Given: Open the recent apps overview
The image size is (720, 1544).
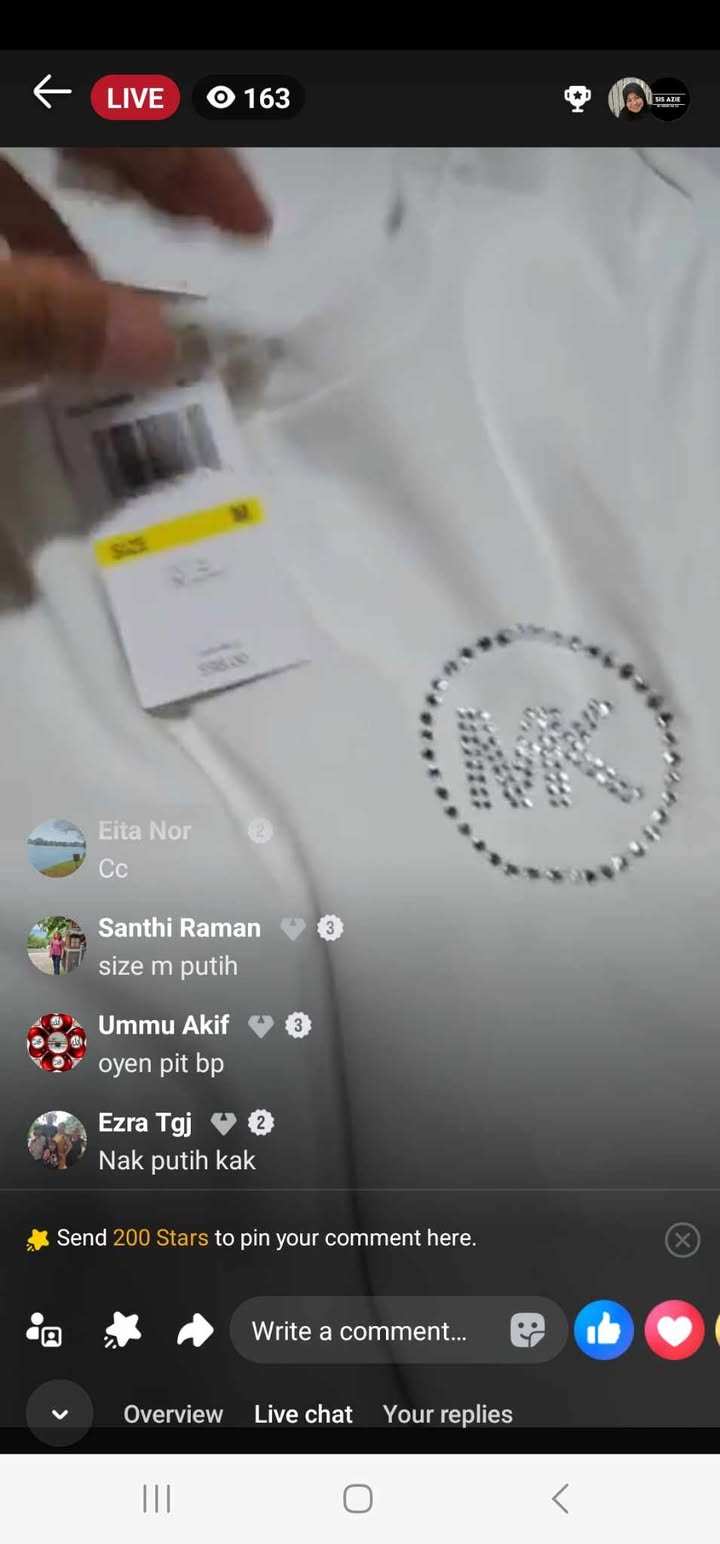Looking at the screenshot, I should [157, 1498].
